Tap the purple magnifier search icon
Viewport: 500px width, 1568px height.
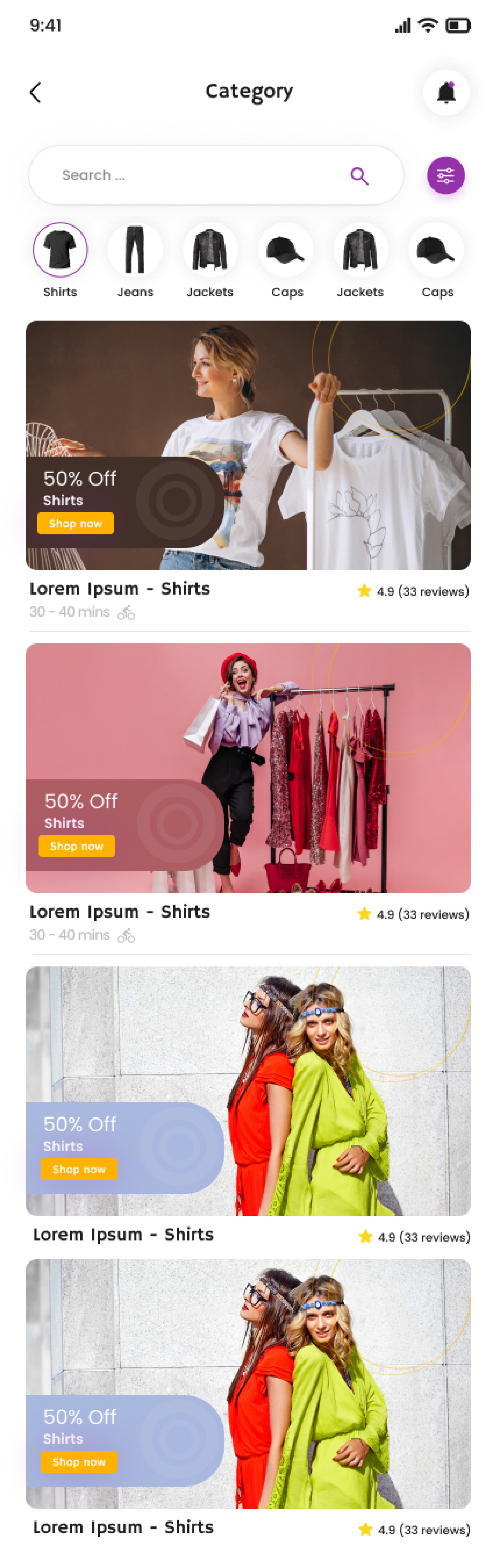pyautogui.click(x=359, y=176)
